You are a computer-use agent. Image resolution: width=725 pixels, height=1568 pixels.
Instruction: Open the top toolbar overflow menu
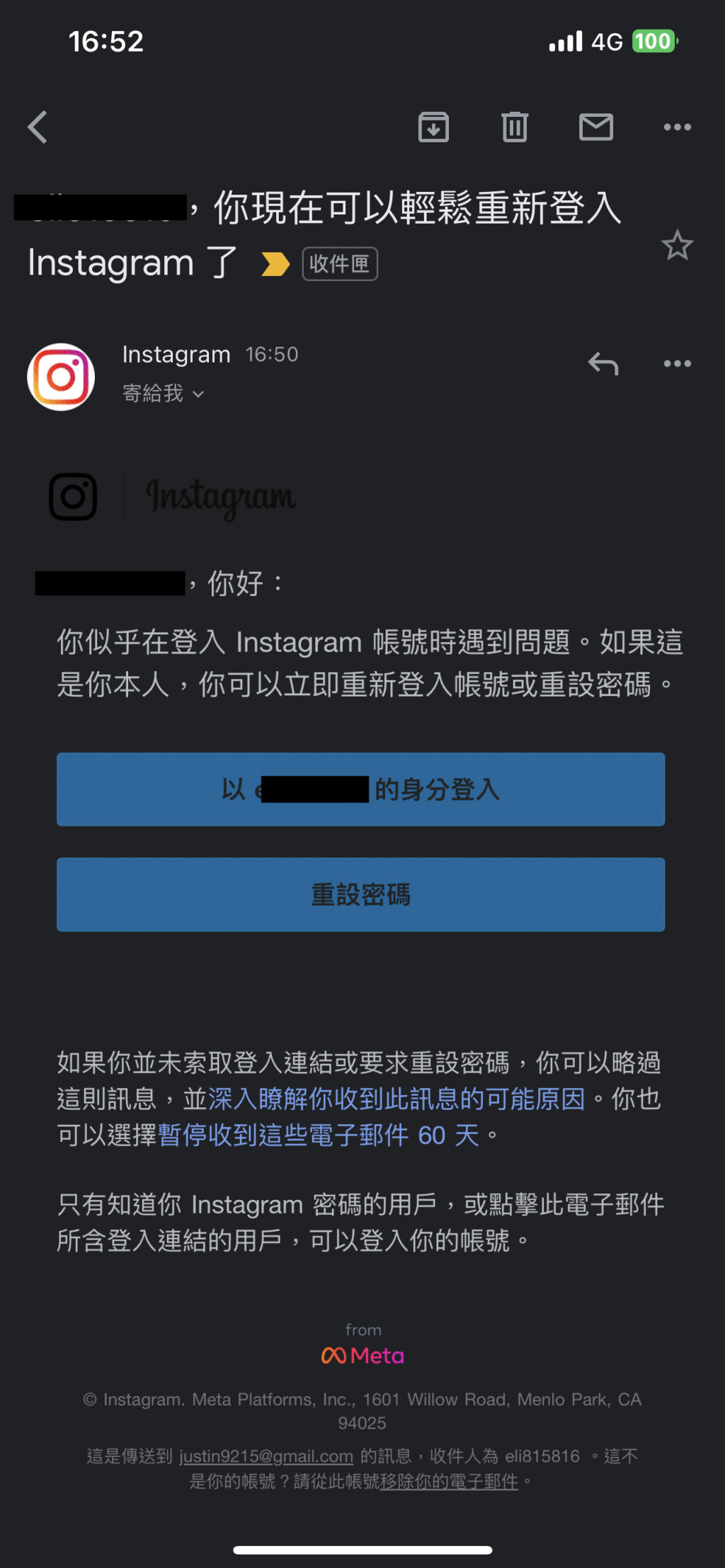point(677,127)
